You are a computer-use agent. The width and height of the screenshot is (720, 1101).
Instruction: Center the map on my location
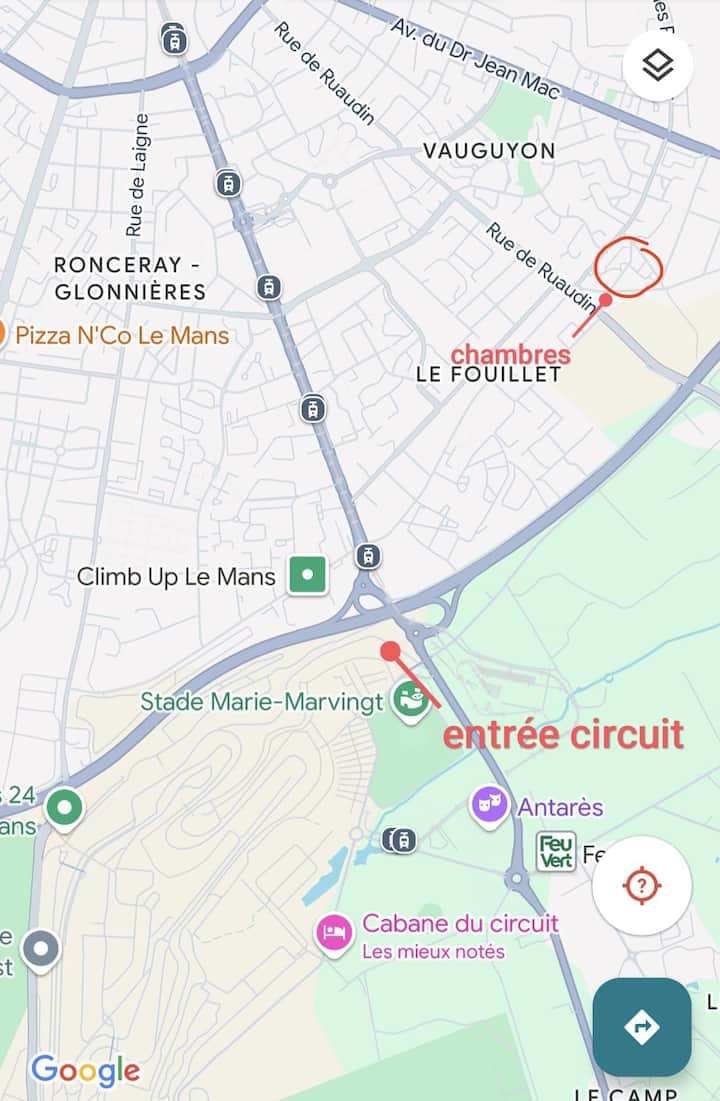[641, 885]
